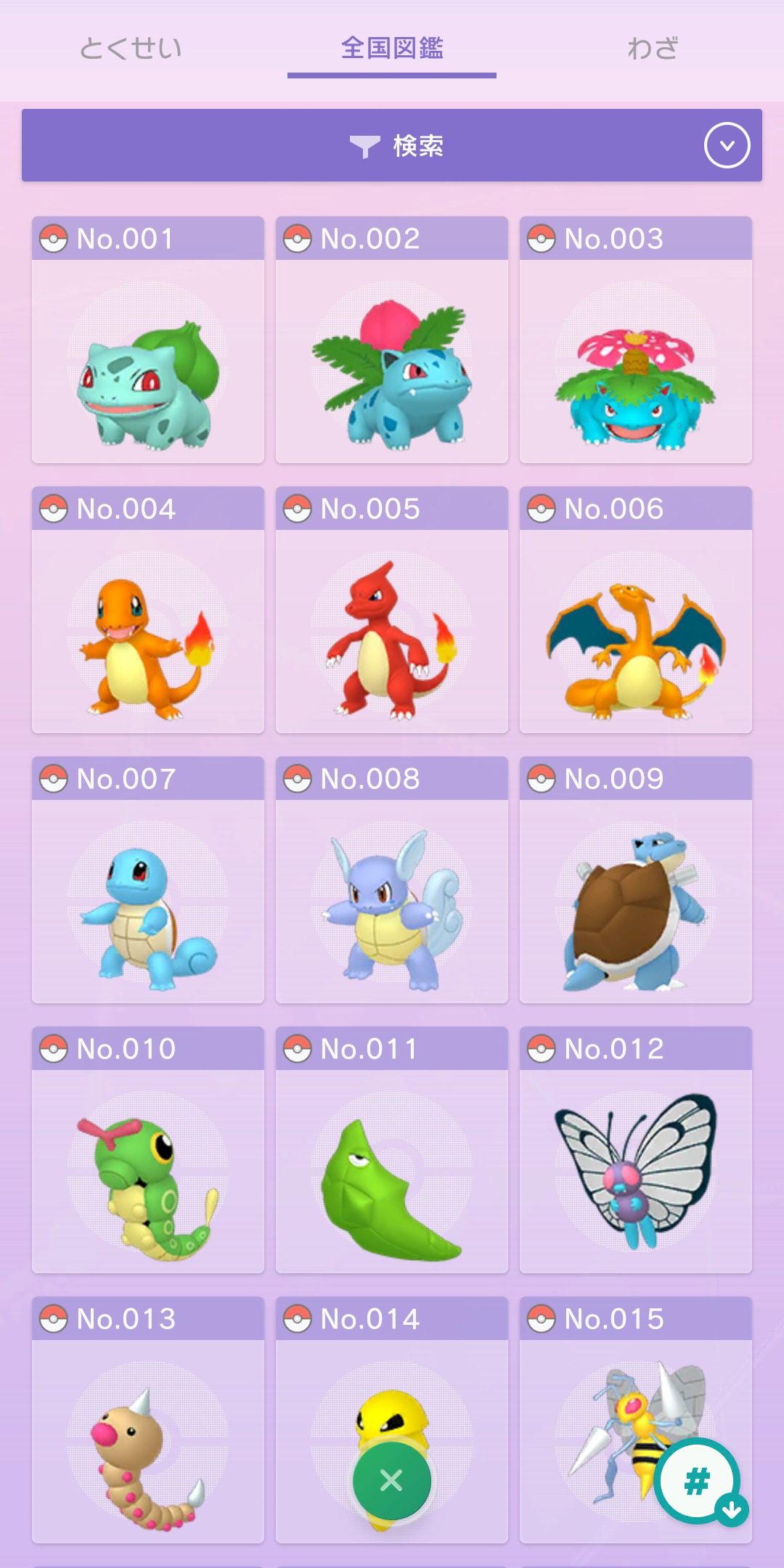Expand the search options chevron
Image resolution: width=784 pixels, height=1568 pixels.
[727, 145]
